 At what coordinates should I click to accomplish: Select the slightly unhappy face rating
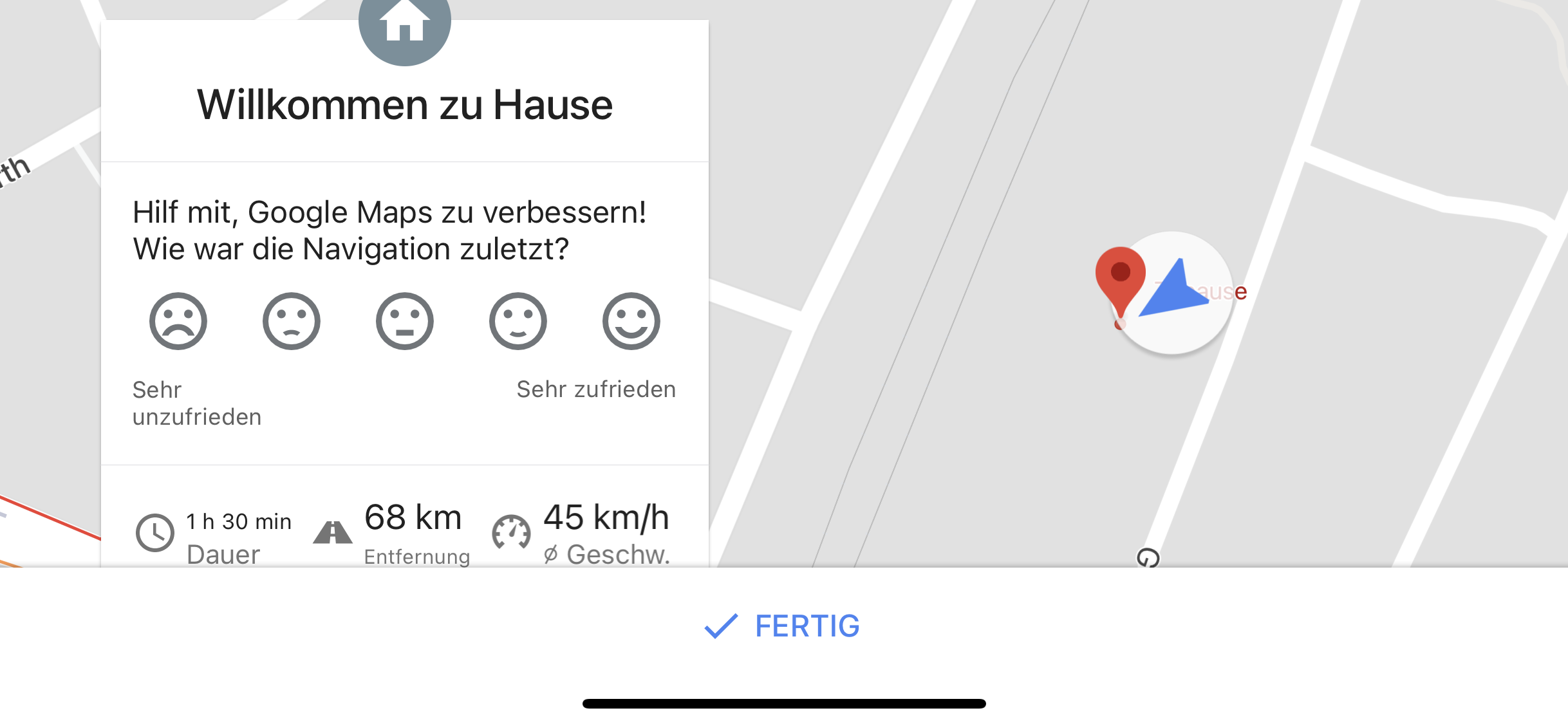coord(292,321)
